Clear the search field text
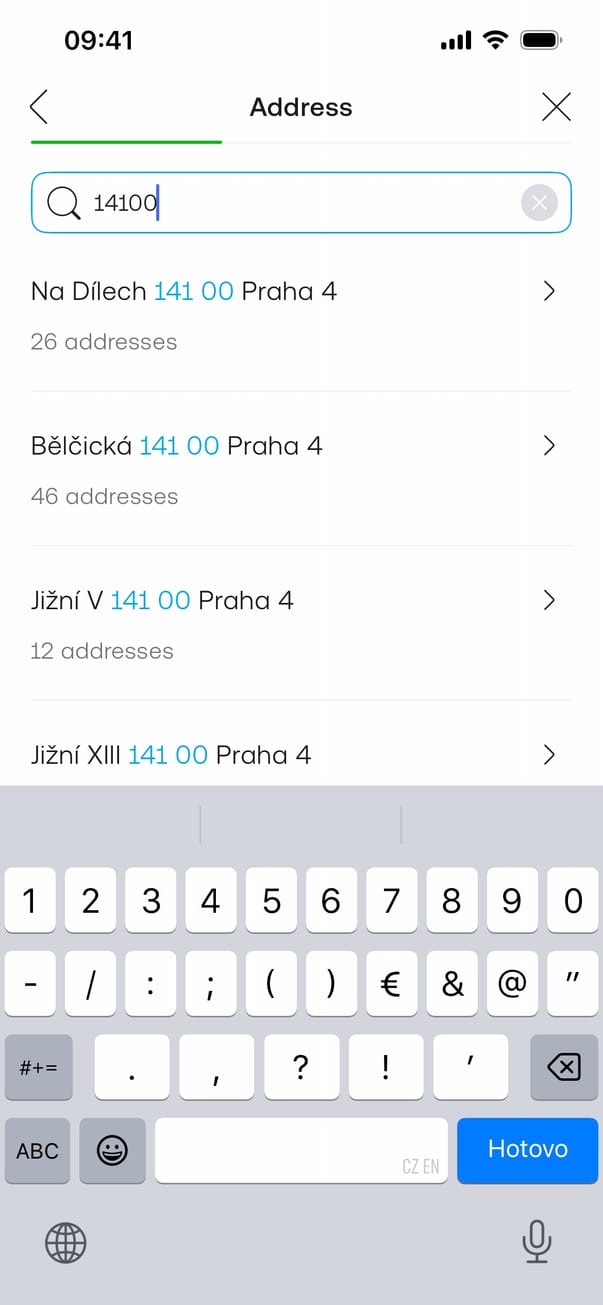 (539, 204)
